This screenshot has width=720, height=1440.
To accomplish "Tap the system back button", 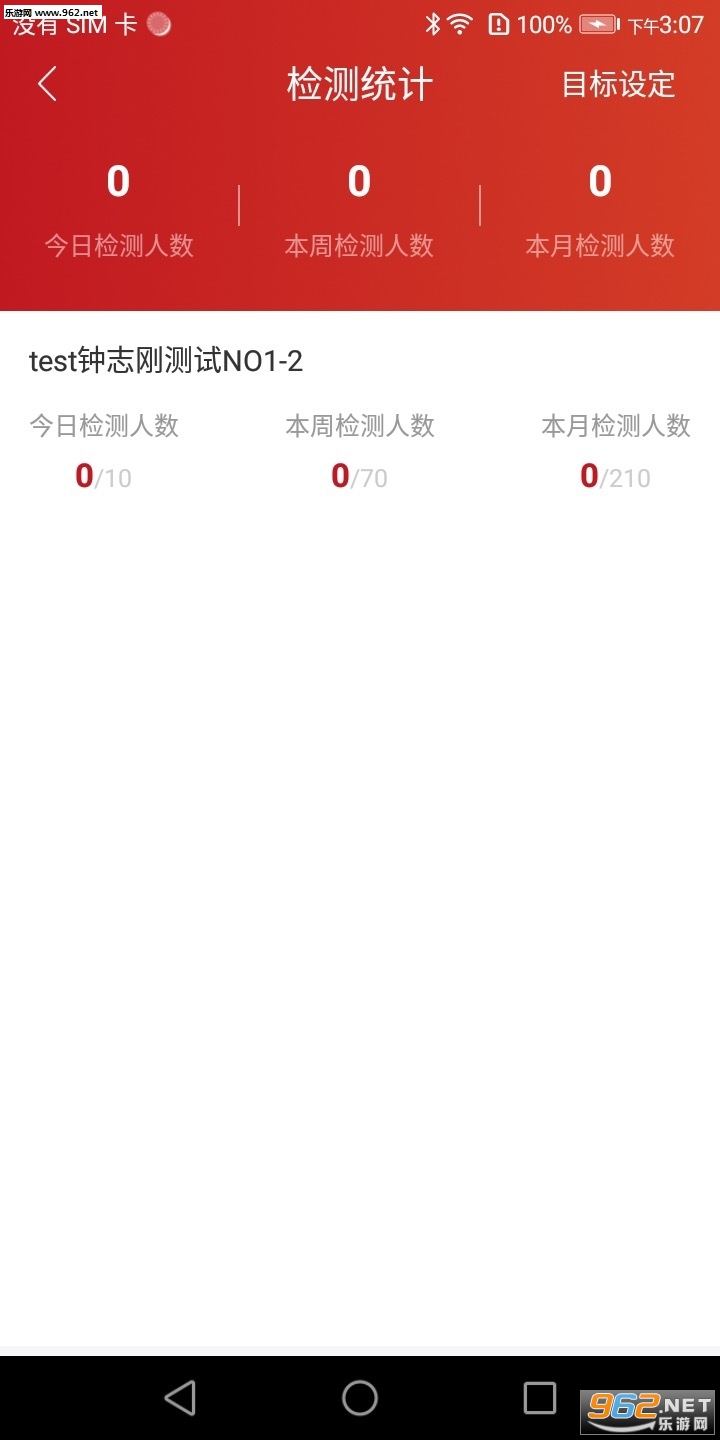I will pos(180,1397).
